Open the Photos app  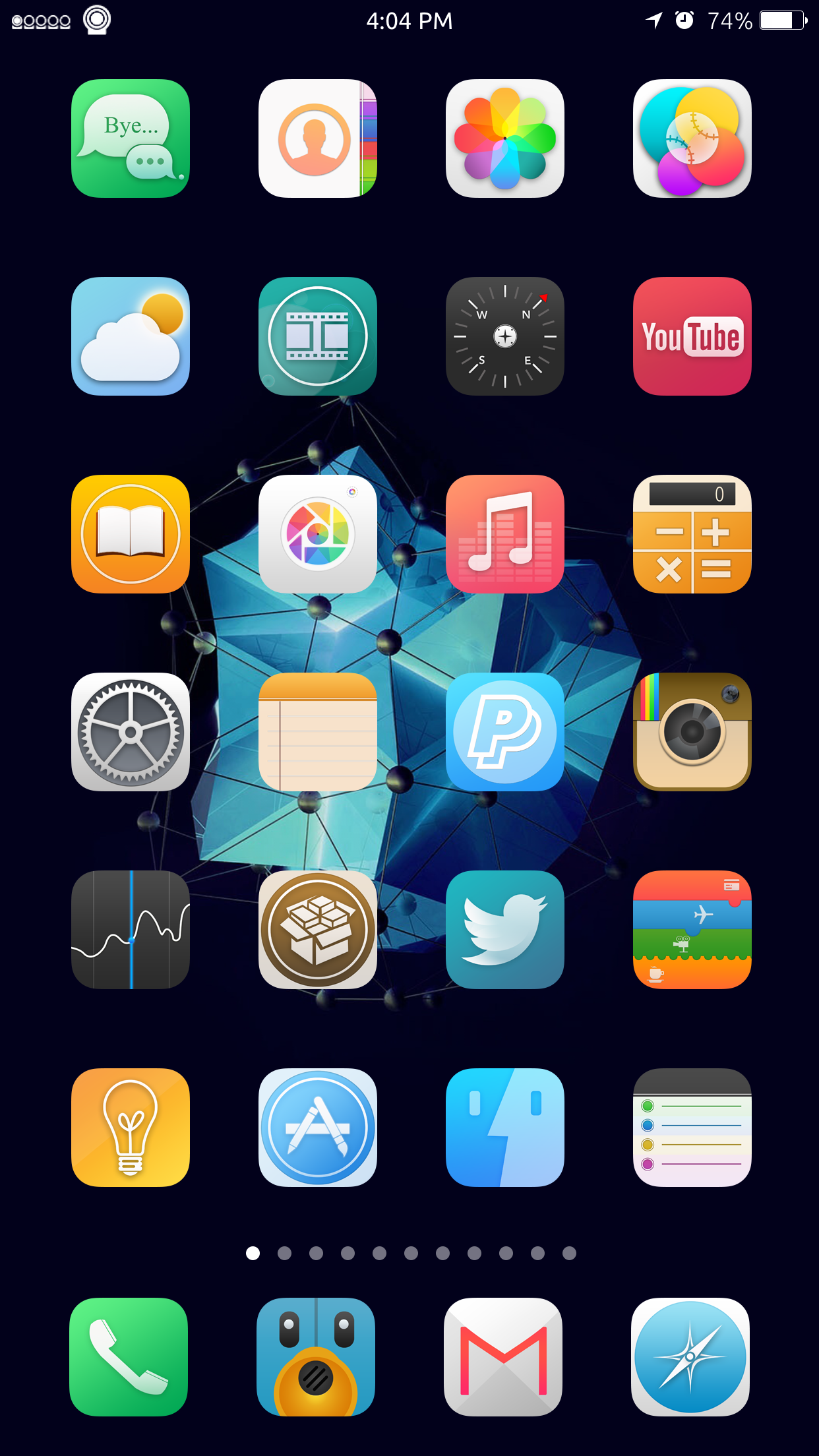[505, 138]
